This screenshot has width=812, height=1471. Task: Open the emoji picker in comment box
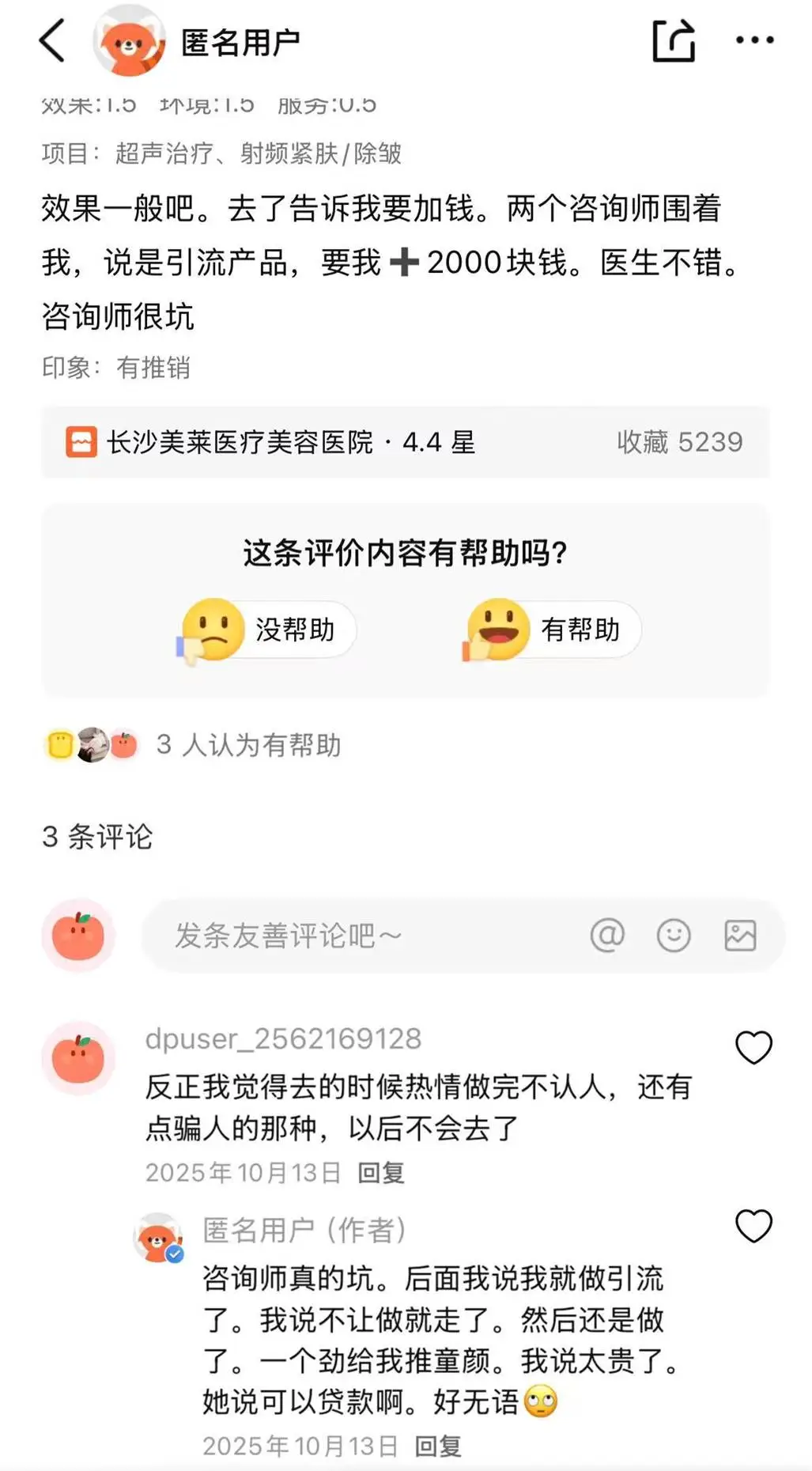point(674,936)
